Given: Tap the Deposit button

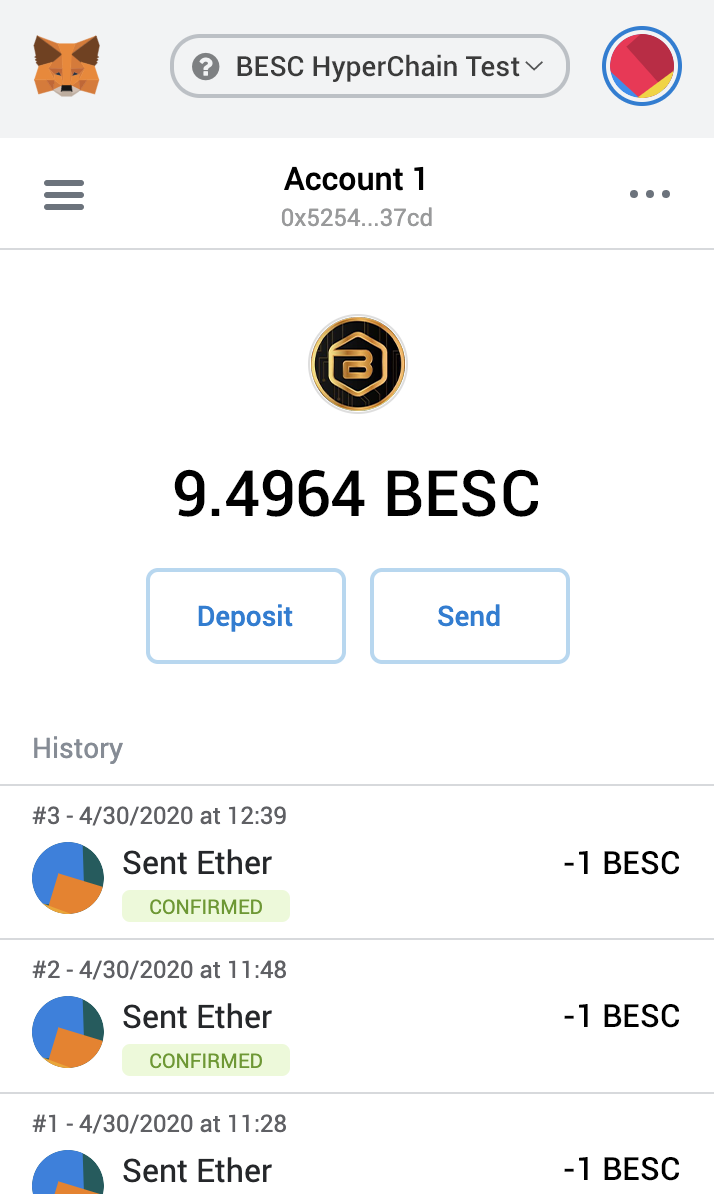Looking at the screenshot, I should pos(245,616).
